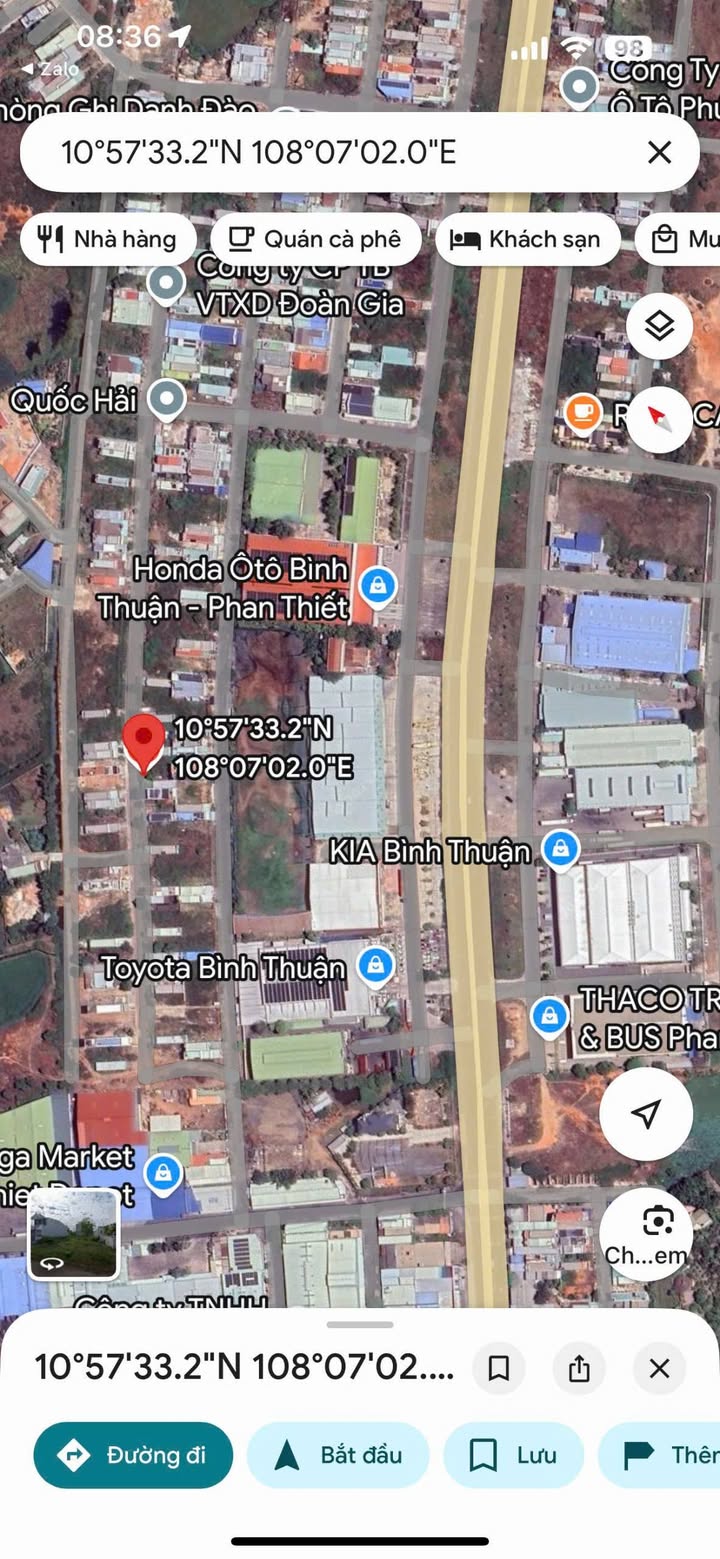Screen dimensions: 720x1559
Task: Open the map layers button
Action: [x=659, y=326]
